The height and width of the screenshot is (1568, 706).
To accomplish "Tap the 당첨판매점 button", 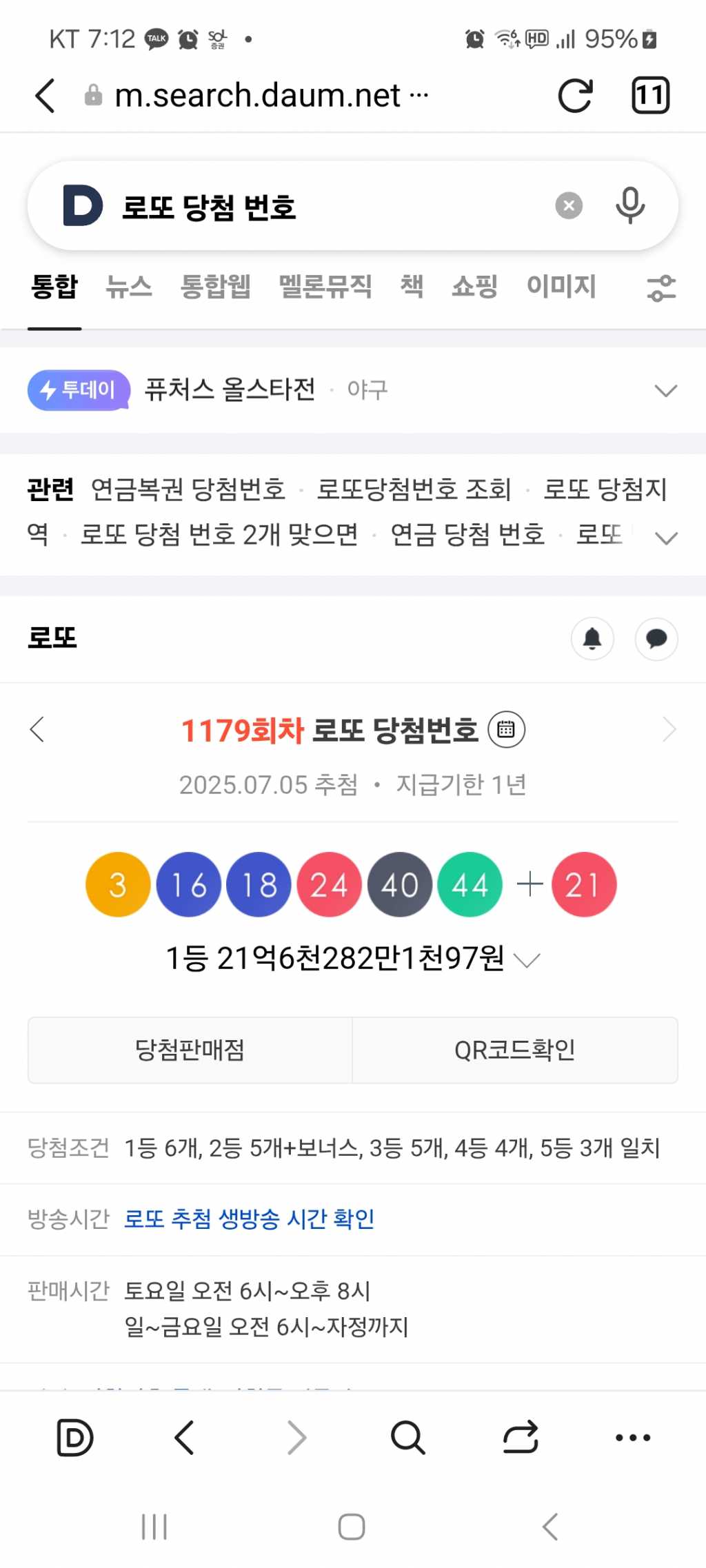I will [190, 1050].
